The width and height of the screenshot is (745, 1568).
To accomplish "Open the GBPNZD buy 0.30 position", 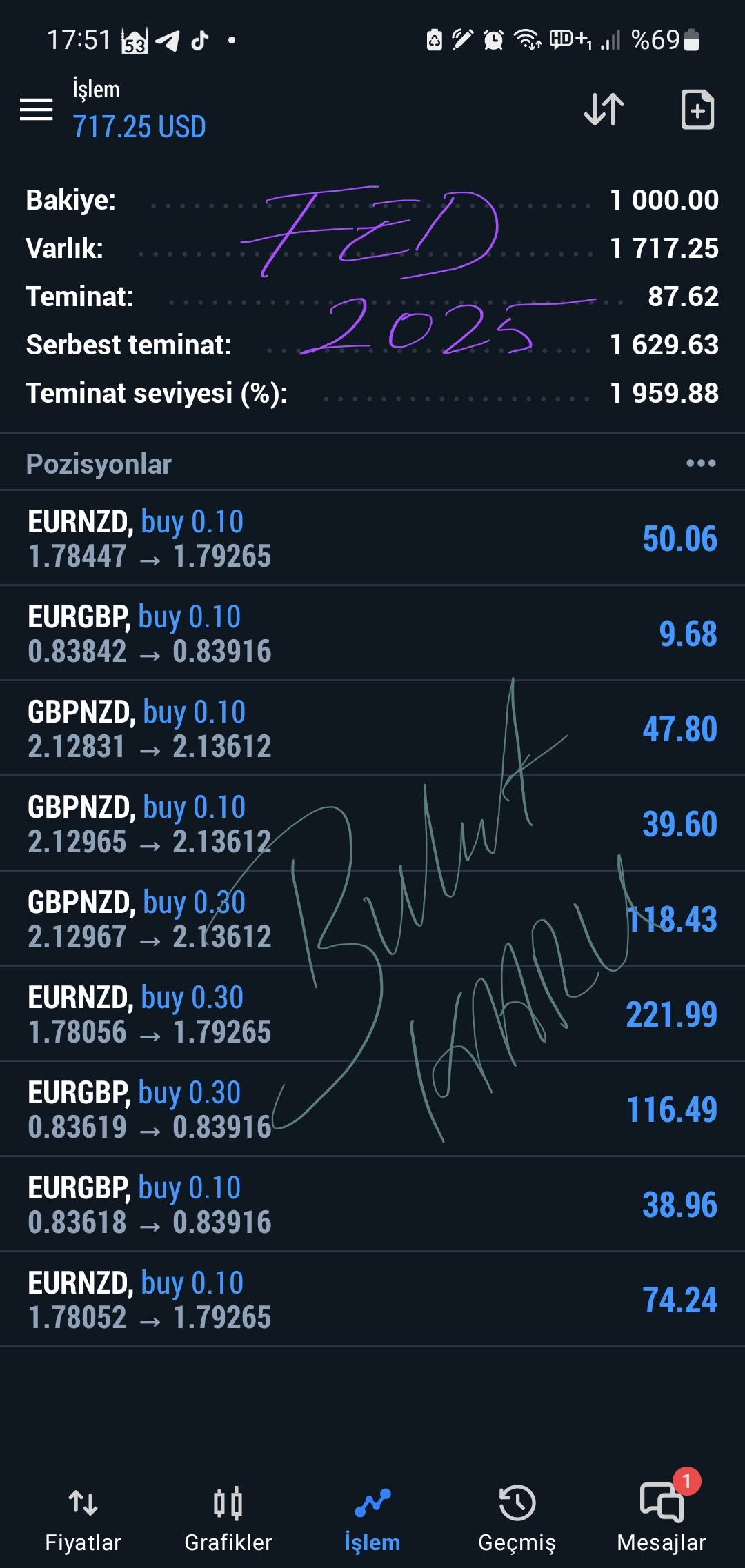I will click(x=372, y=919).
